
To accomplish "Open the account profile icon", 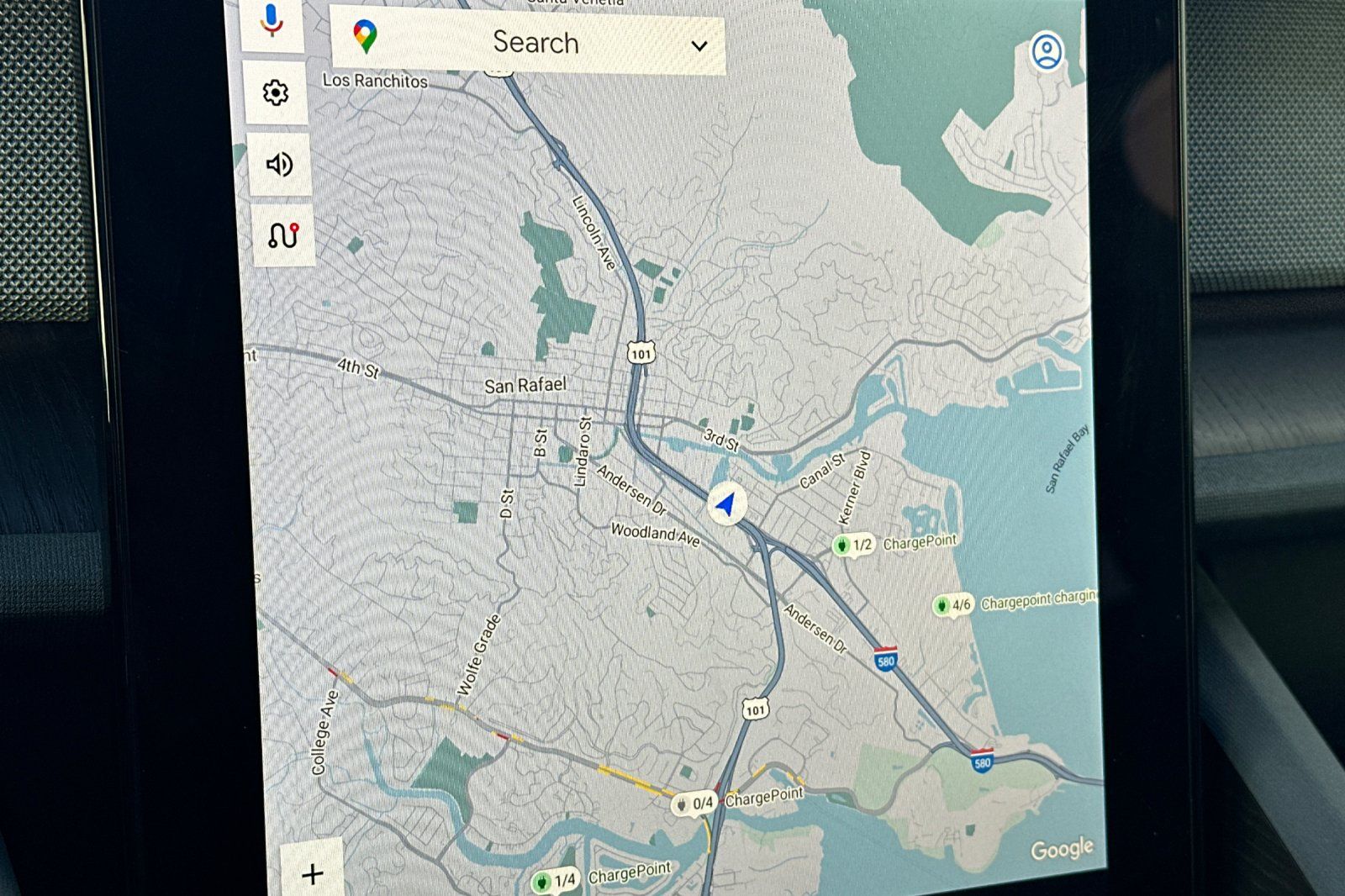I will 1047,52.
